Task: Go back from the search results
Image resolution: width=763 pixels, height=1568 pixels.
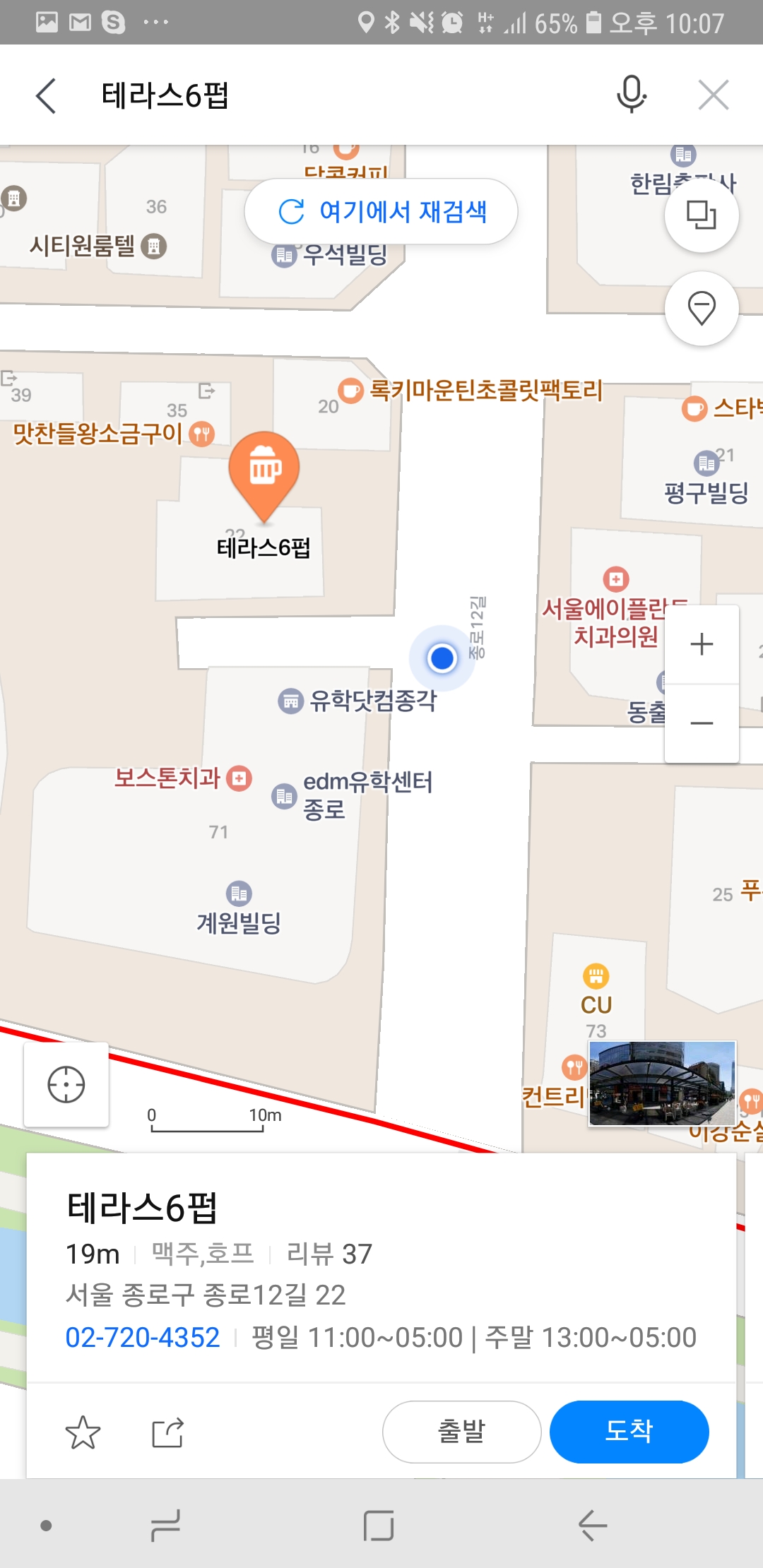Action: pyautogui.click(x=46, y=95)
